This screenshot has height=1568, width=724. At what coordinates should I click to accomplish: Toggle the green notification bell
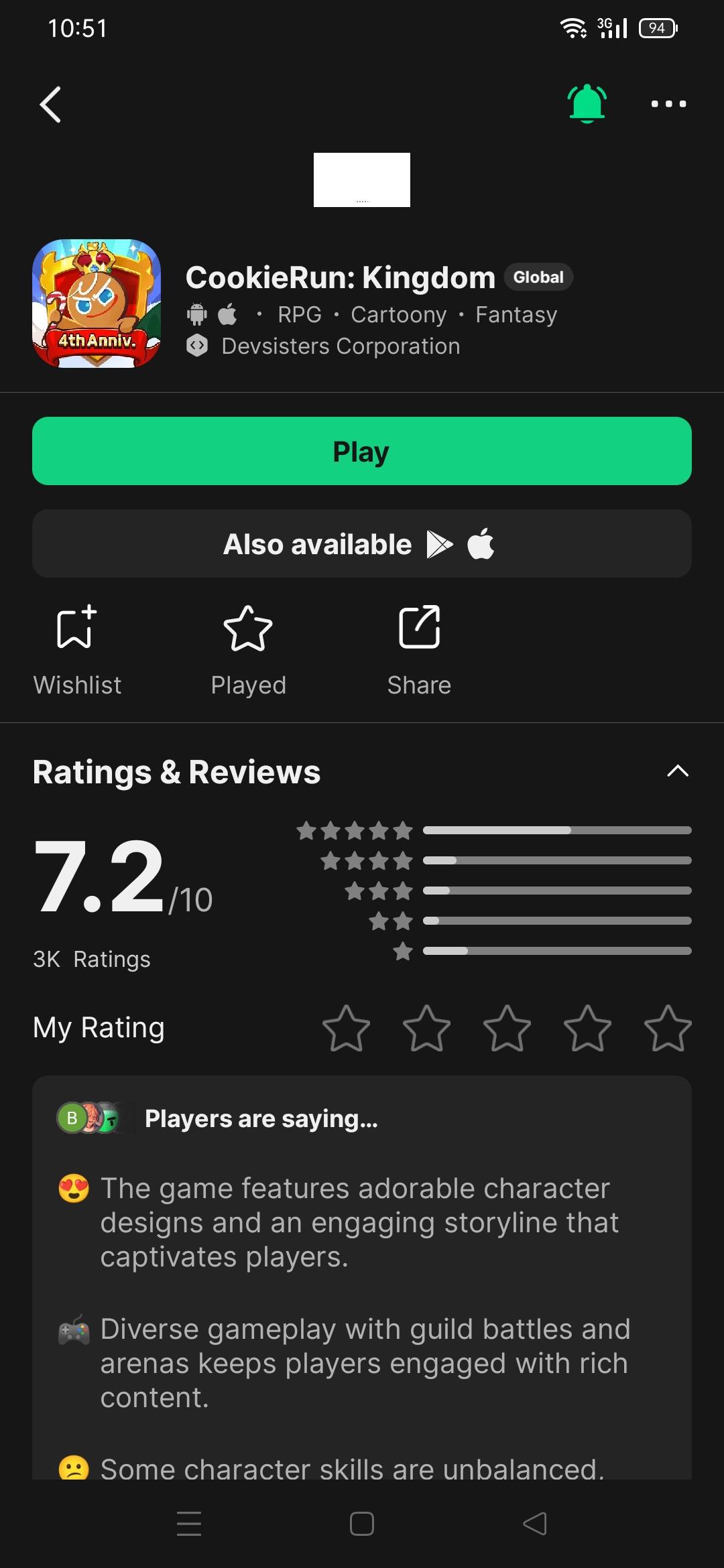pyautogui.click(x=587, y=103)
